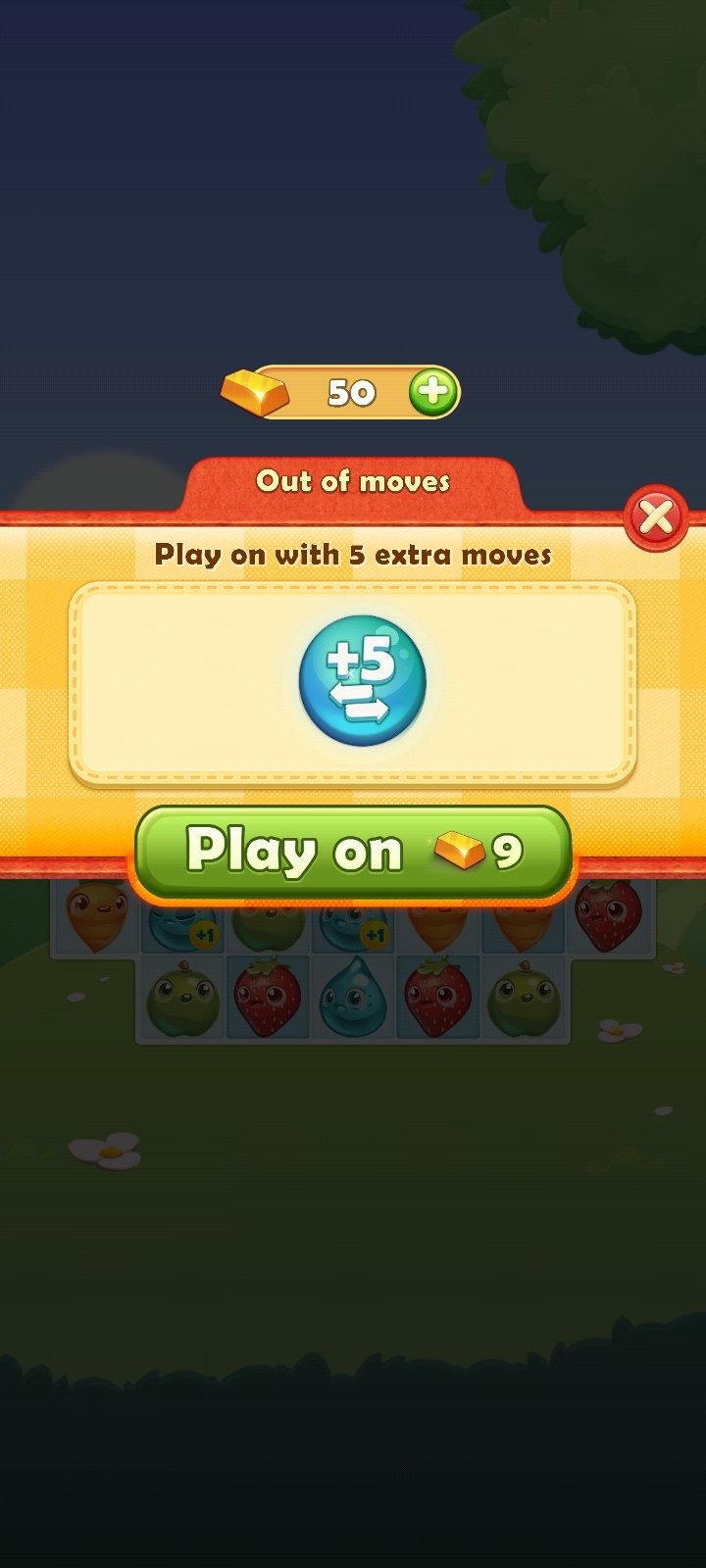
Task: Tap Play on for 9 gold bars
Action: (353, 851)
